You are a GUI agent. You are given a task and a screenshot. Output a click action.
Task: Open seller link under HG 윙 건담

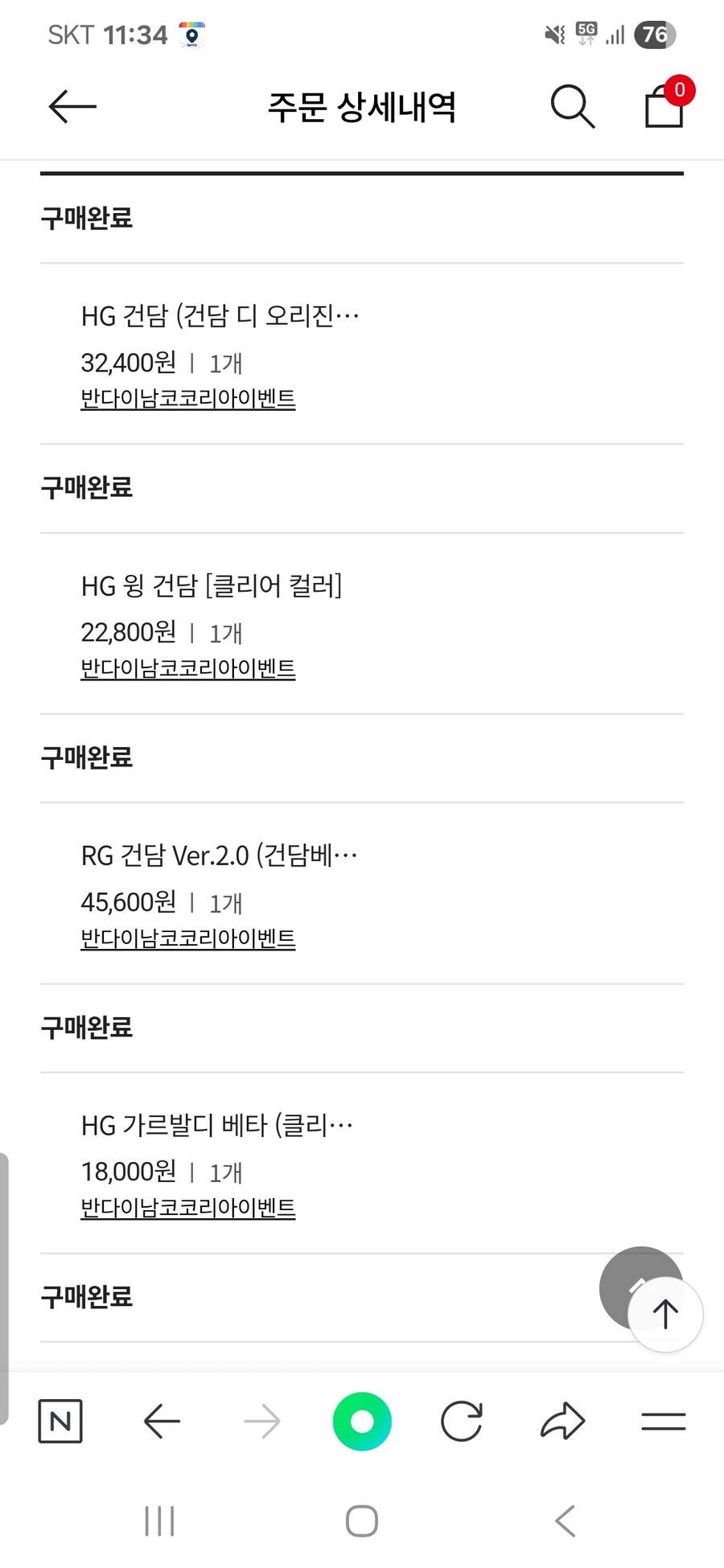pyautogui.click(x=188, y=669)
